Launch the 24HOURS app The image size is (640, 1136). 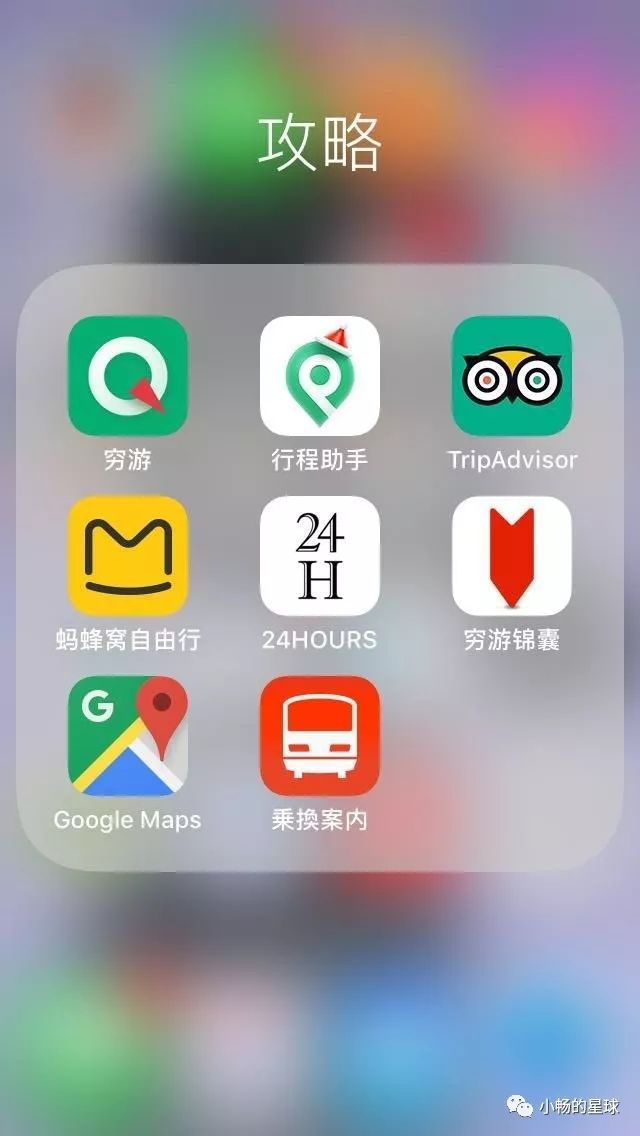(x=320, y=556)
